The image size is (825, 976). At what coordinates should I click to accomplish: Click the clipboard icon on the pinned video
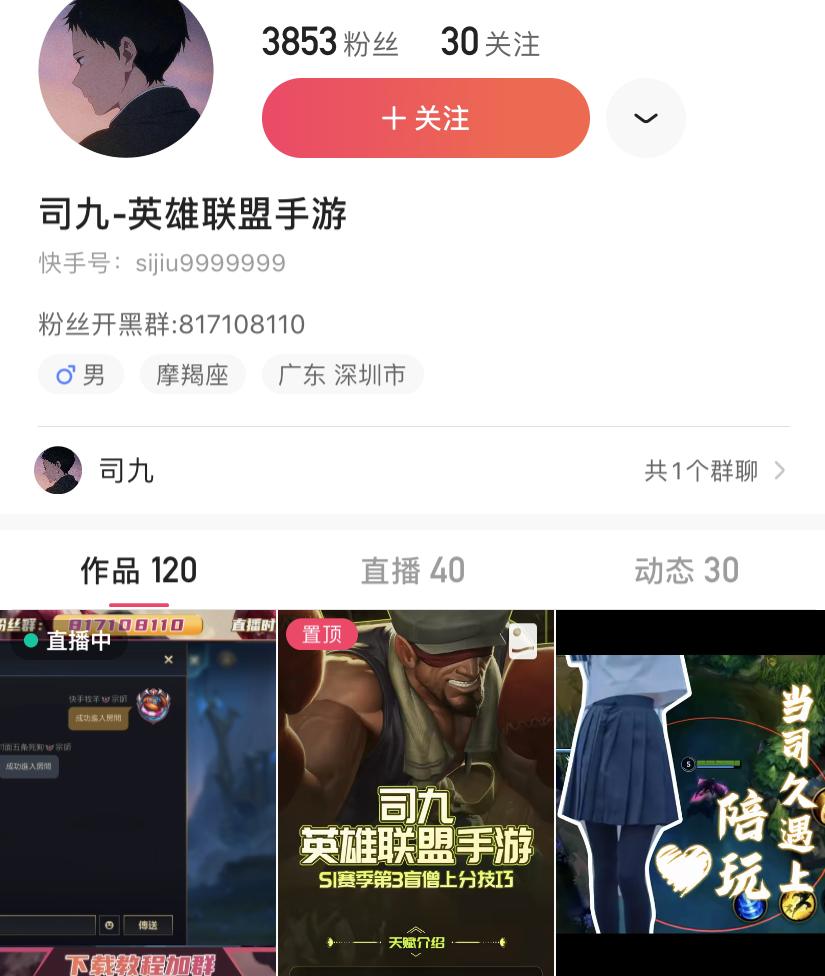[x=523, y=641]
